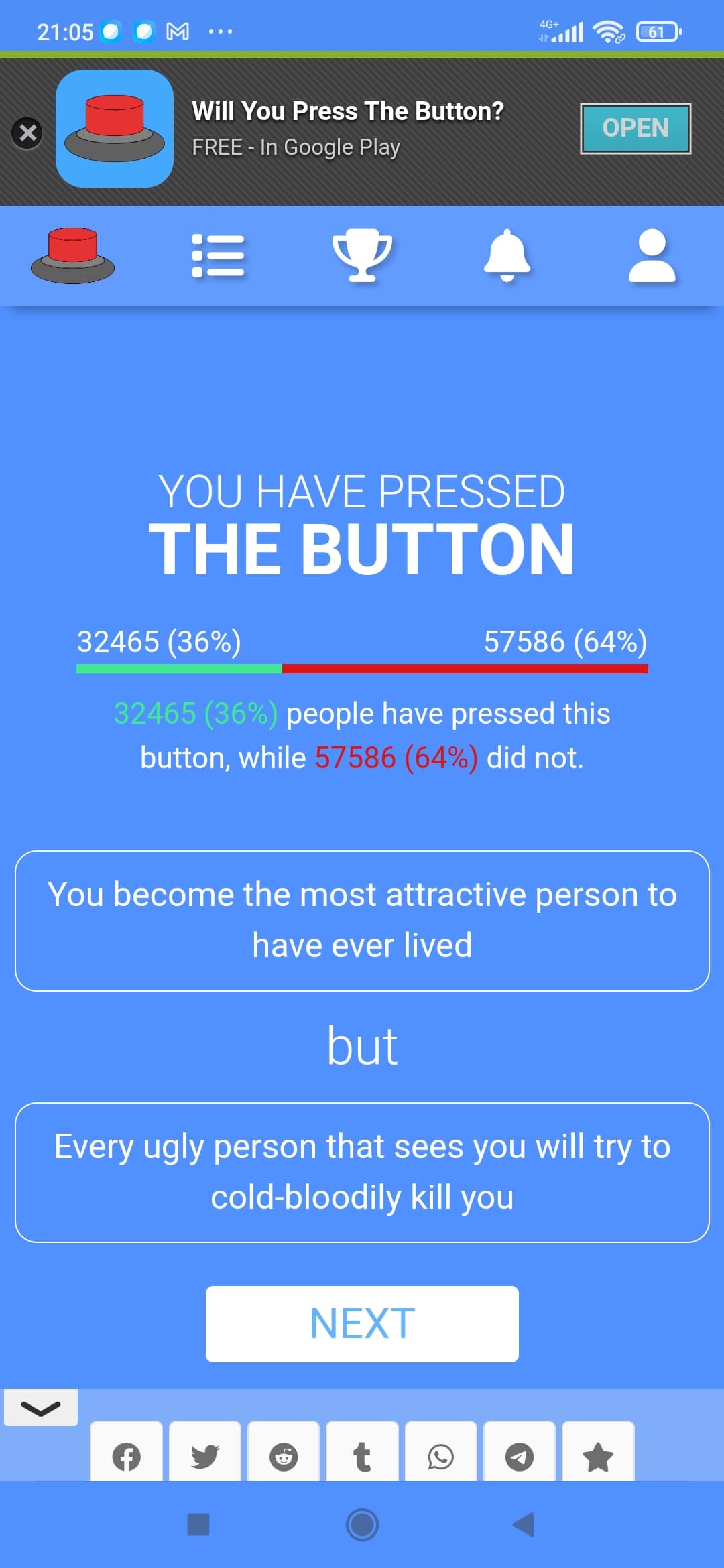
Task: Share this dilemma on Twitter
Action: (x=205, y=1455)
